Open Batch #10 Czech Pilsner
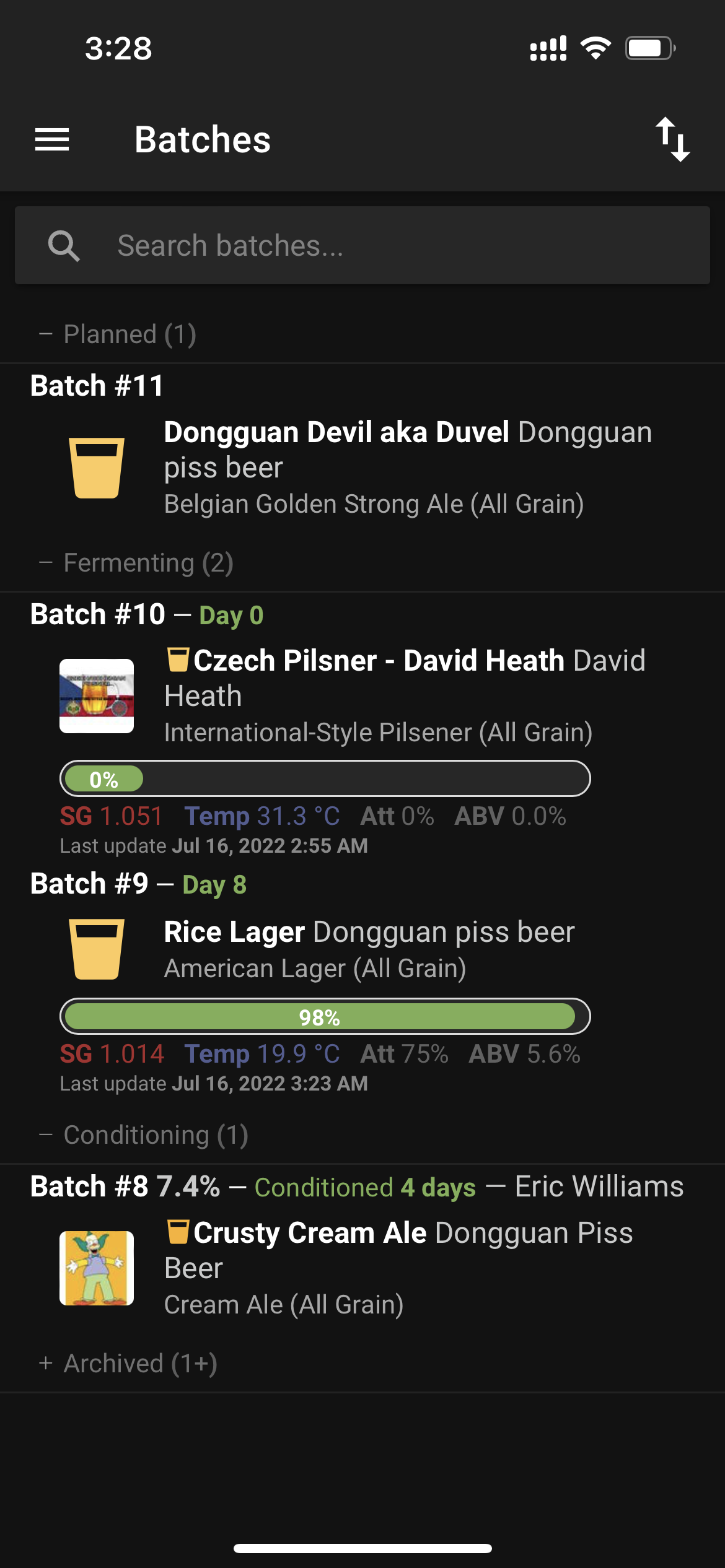The image size is (725, 1568). point(362,728)
